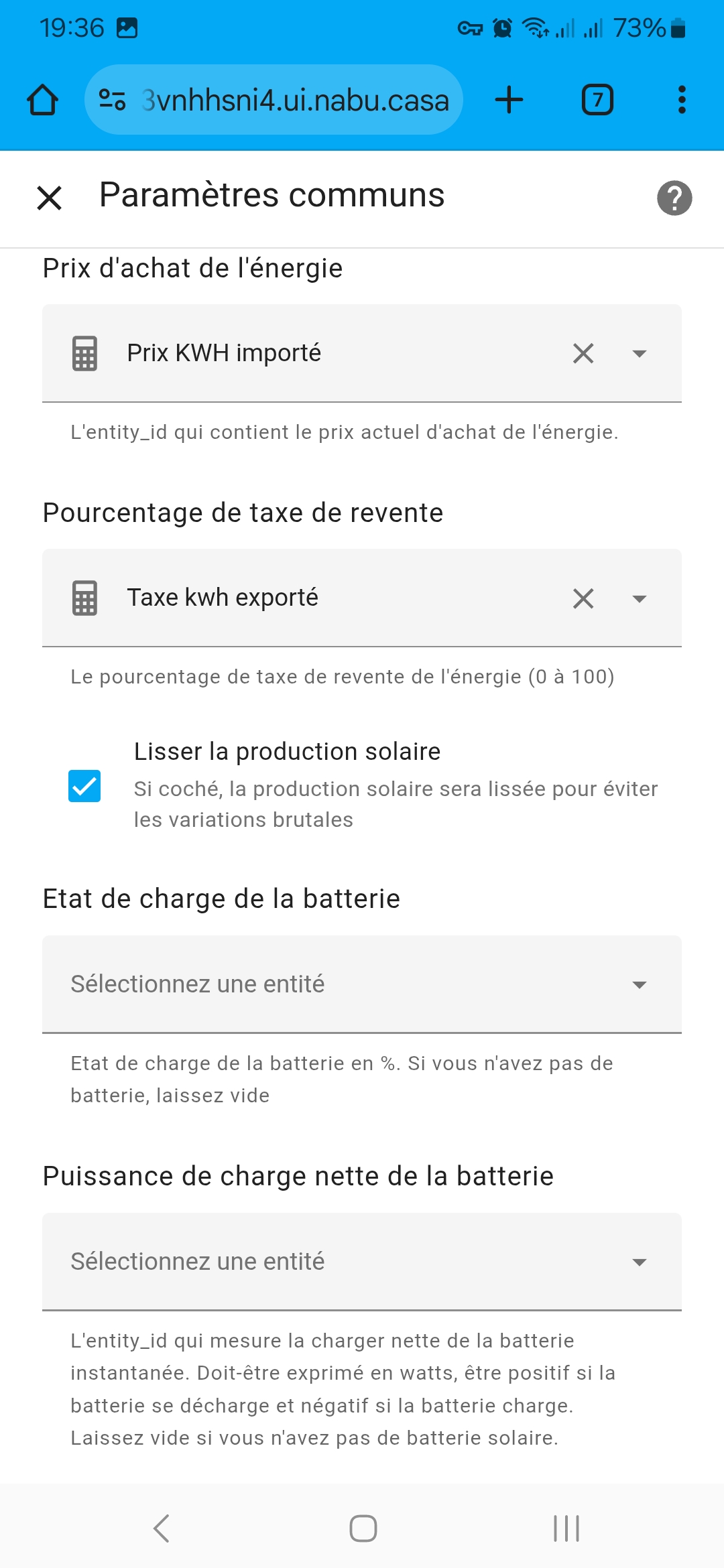This screenshot has height=1568, width=724.
Task: Select an entity for Puissance de charge nette
Action: click(x=362, y=1262)
